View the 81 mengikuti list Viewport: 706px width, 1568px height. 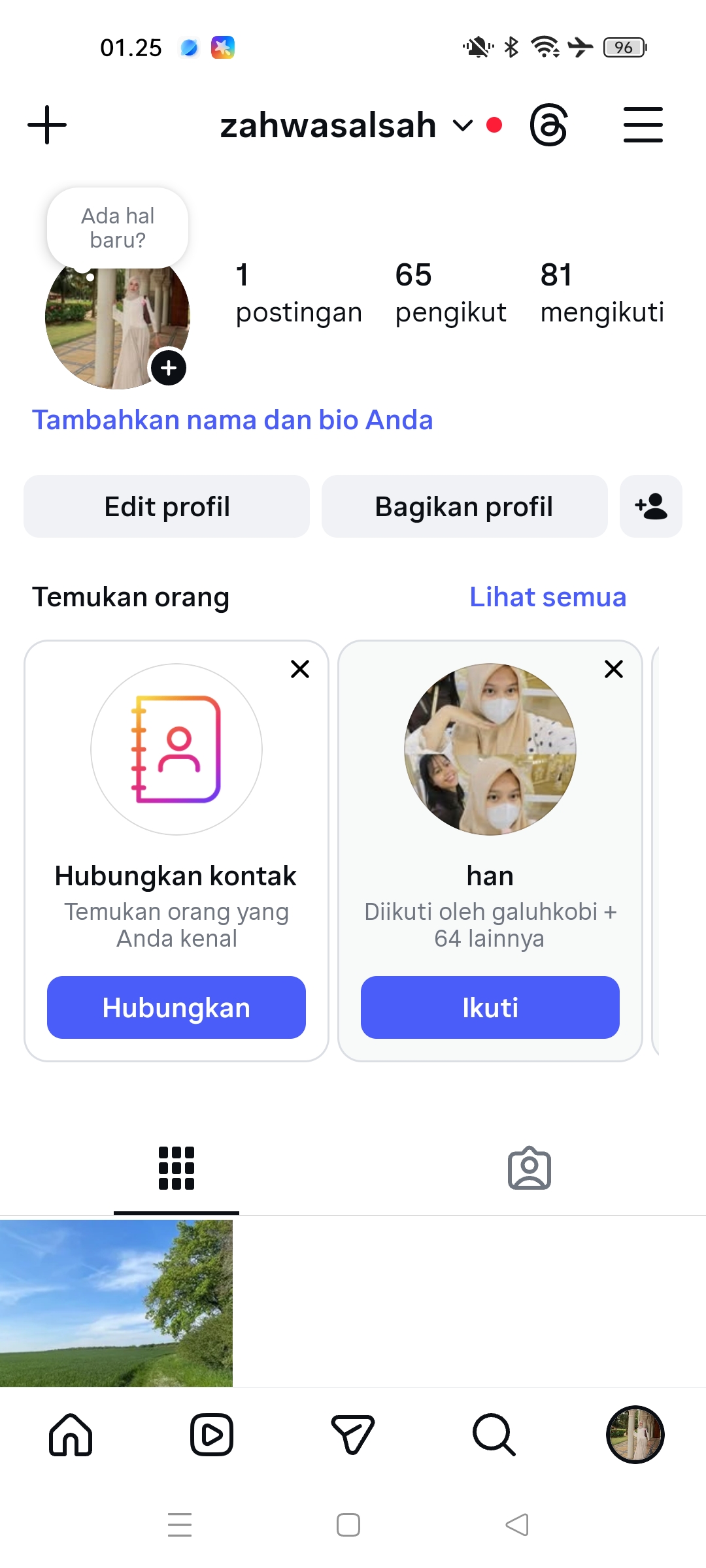601,293
